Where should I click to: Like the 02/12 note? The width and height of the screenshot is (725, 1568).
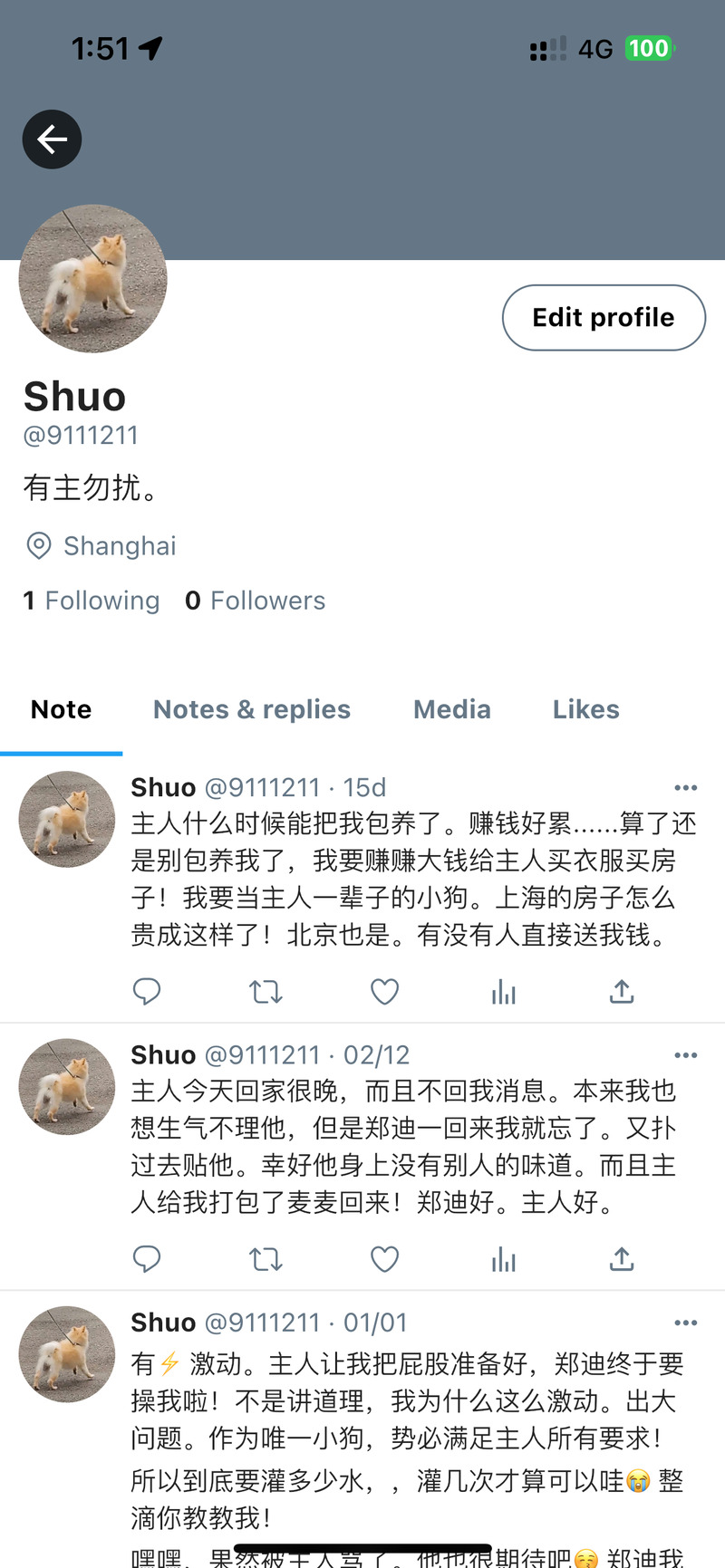pos(384,1259)
